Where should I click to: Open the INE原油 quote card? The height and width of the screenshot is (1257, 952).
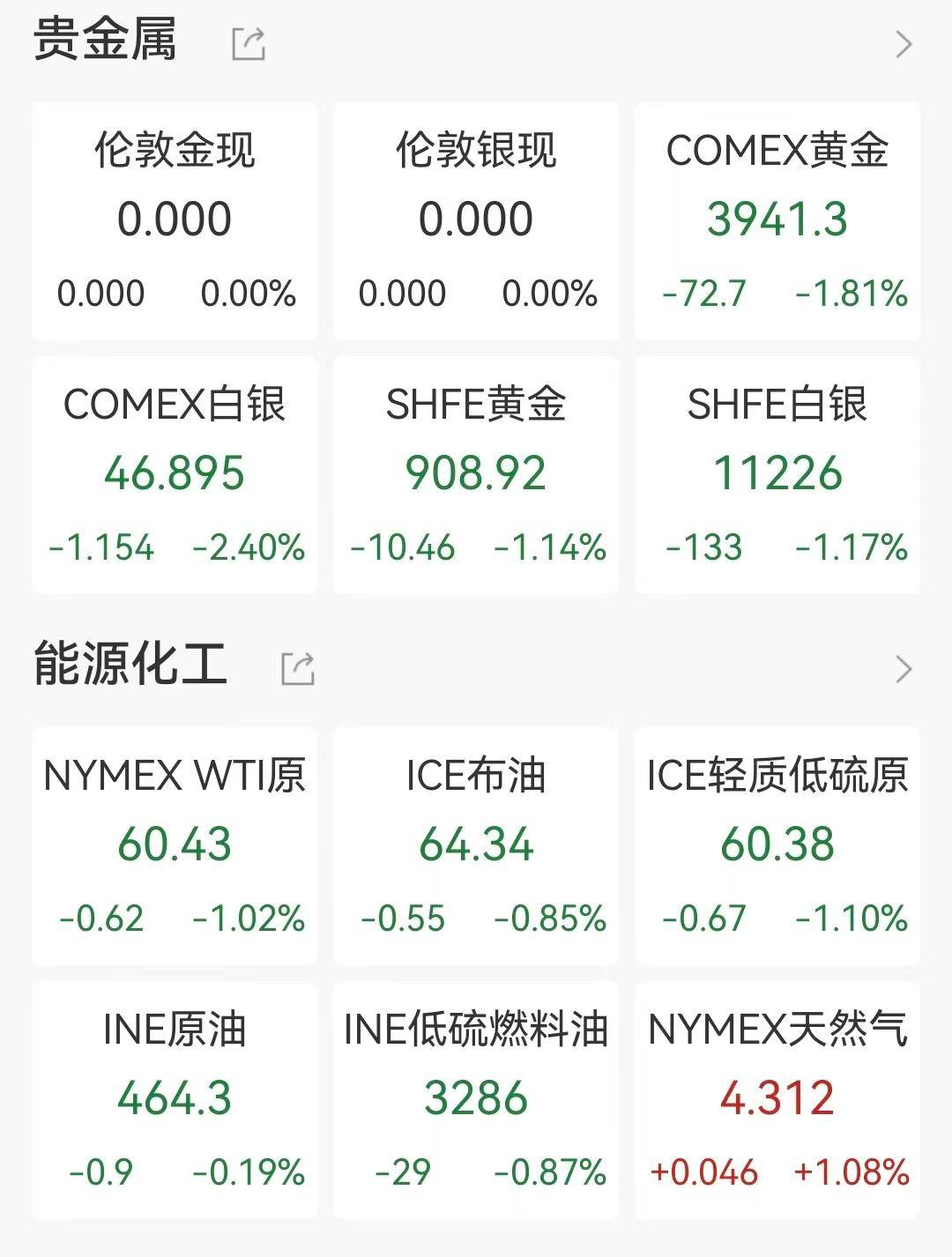(174, 1093)
